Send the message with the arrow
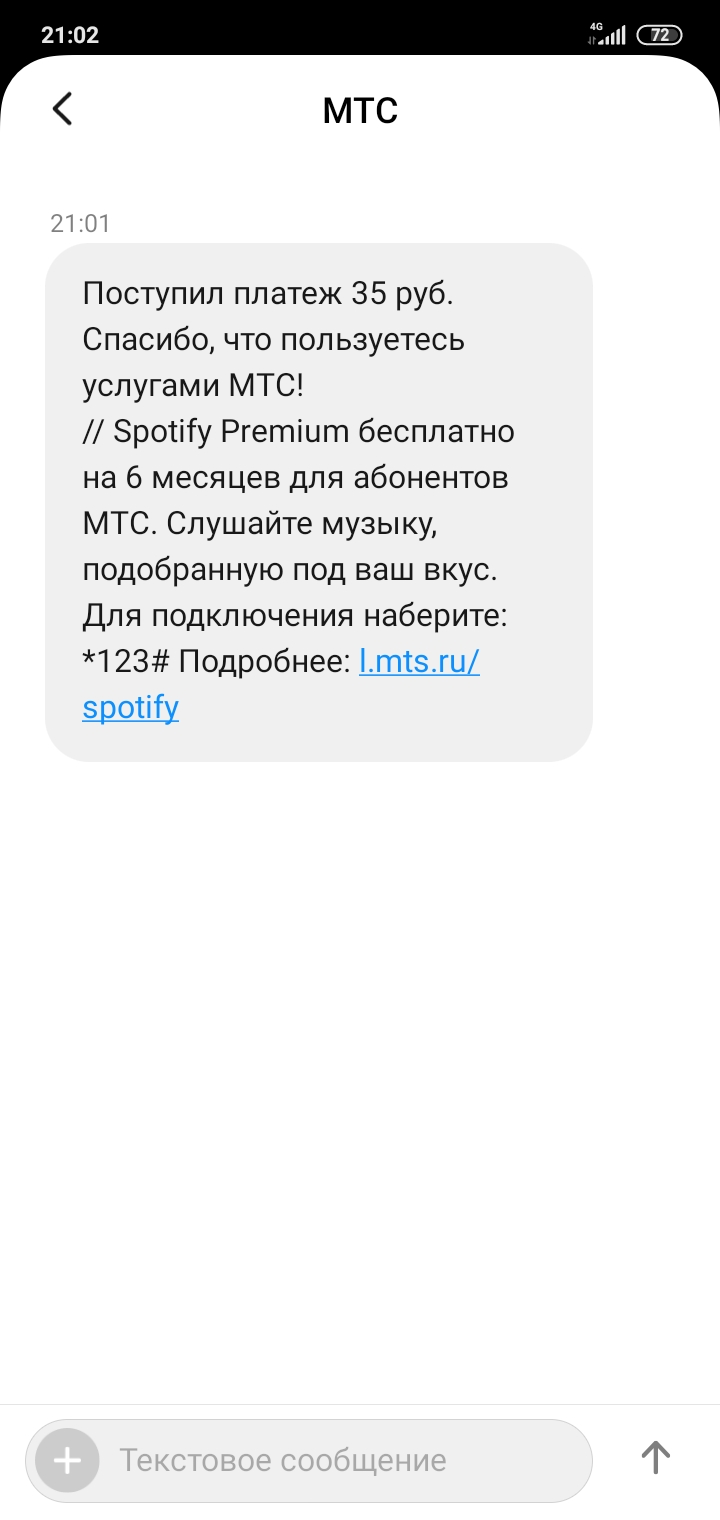The image size is (720, 1520). 656,1458
